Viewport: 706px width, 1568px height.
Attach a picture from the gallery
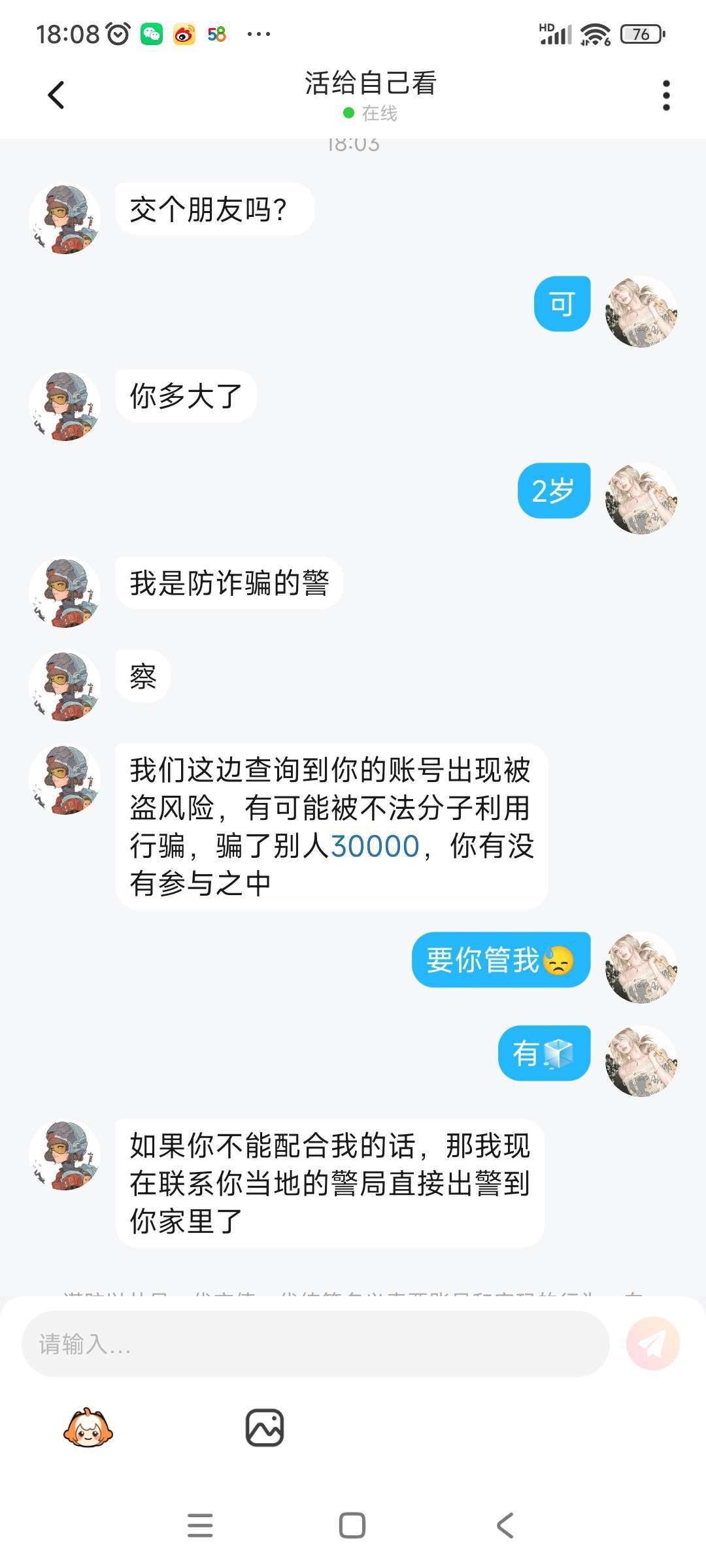[x=265, y=1428]
